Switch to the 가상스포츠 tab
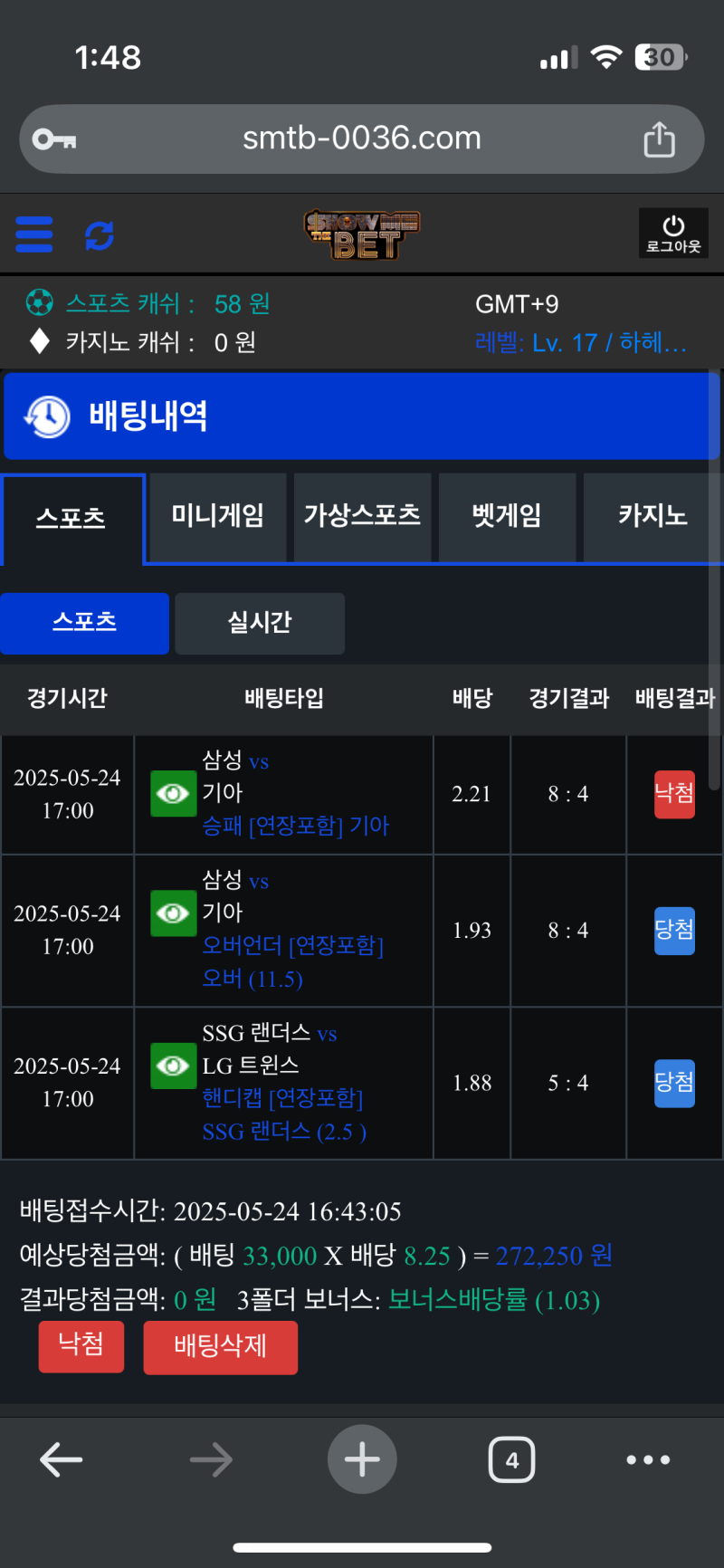This screenshot has width=724, height=1568. (x=362, y=516)
